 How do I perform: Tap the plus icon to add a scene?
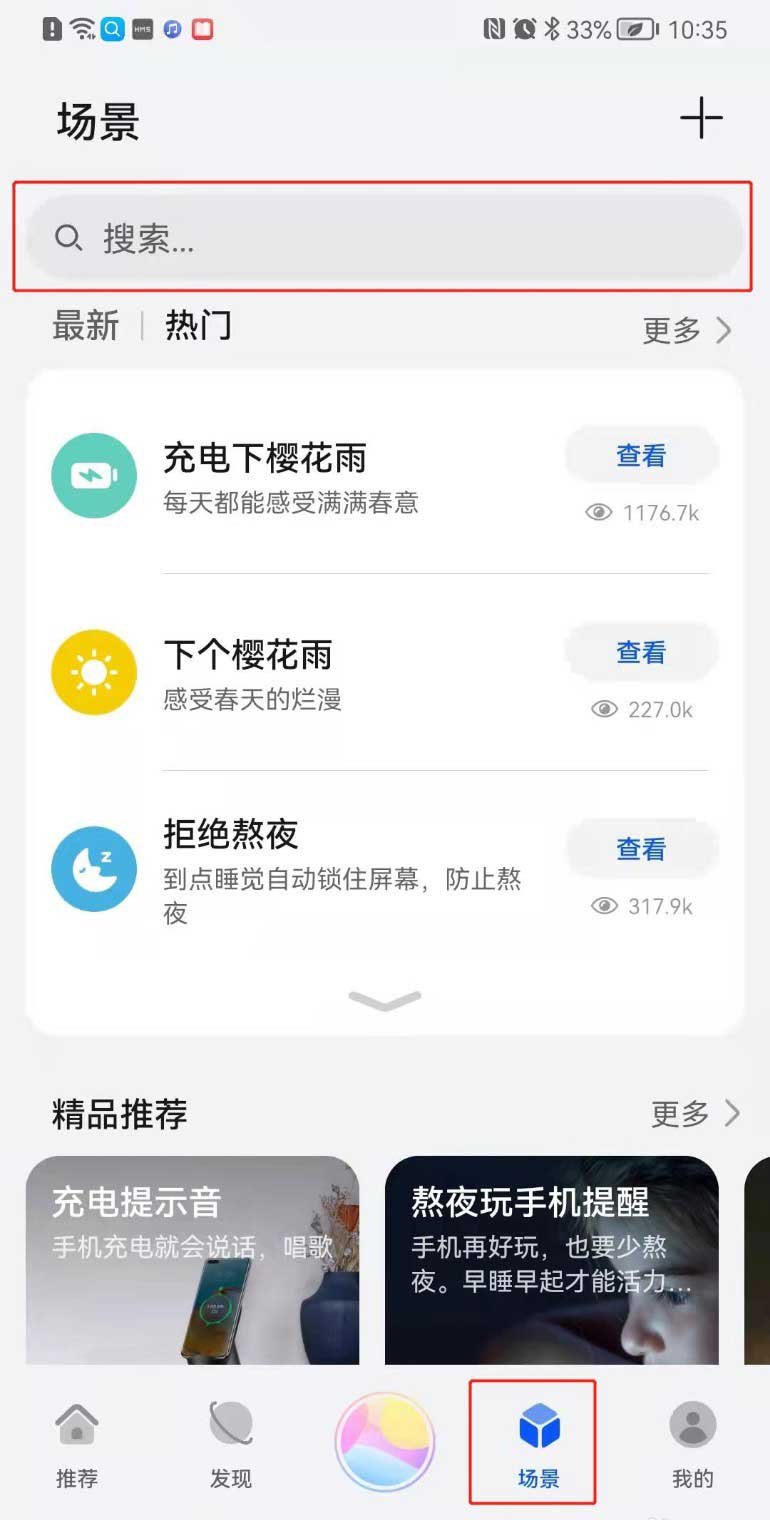[x=701, y=119]
